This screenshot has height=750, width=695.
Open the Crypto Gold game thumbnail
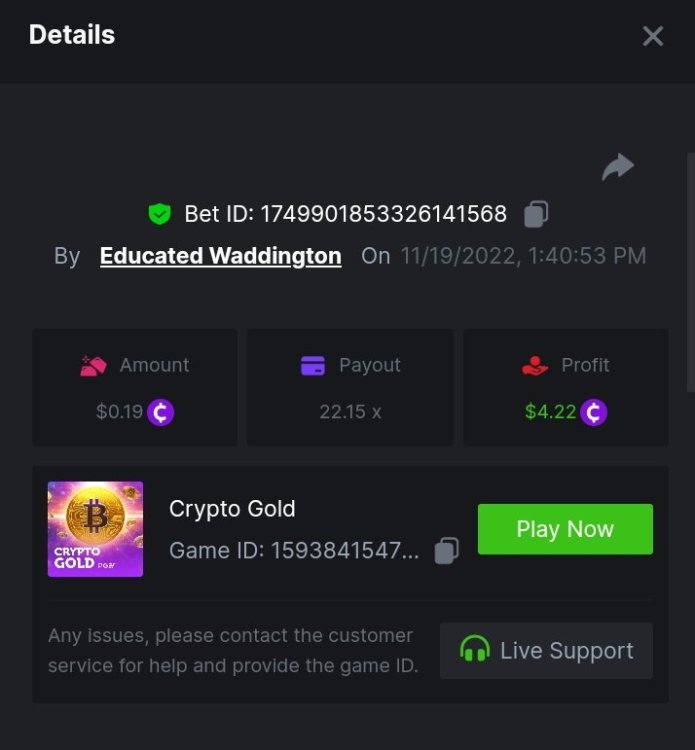point(95,529)
